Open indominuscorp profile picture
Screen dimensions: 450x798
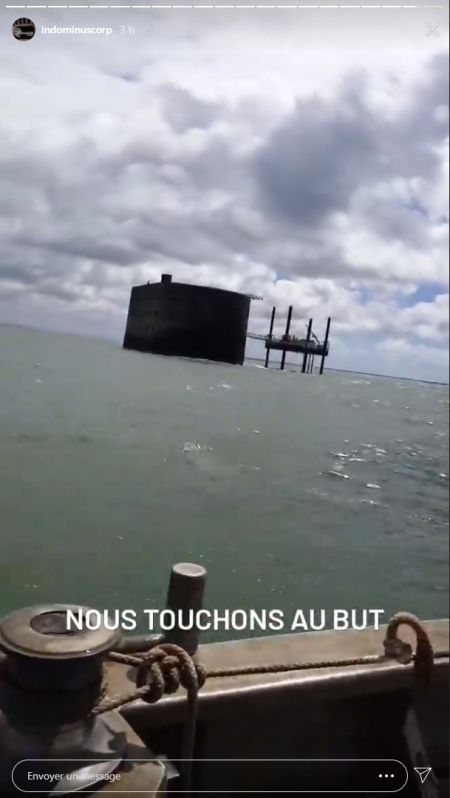[23, 29]
